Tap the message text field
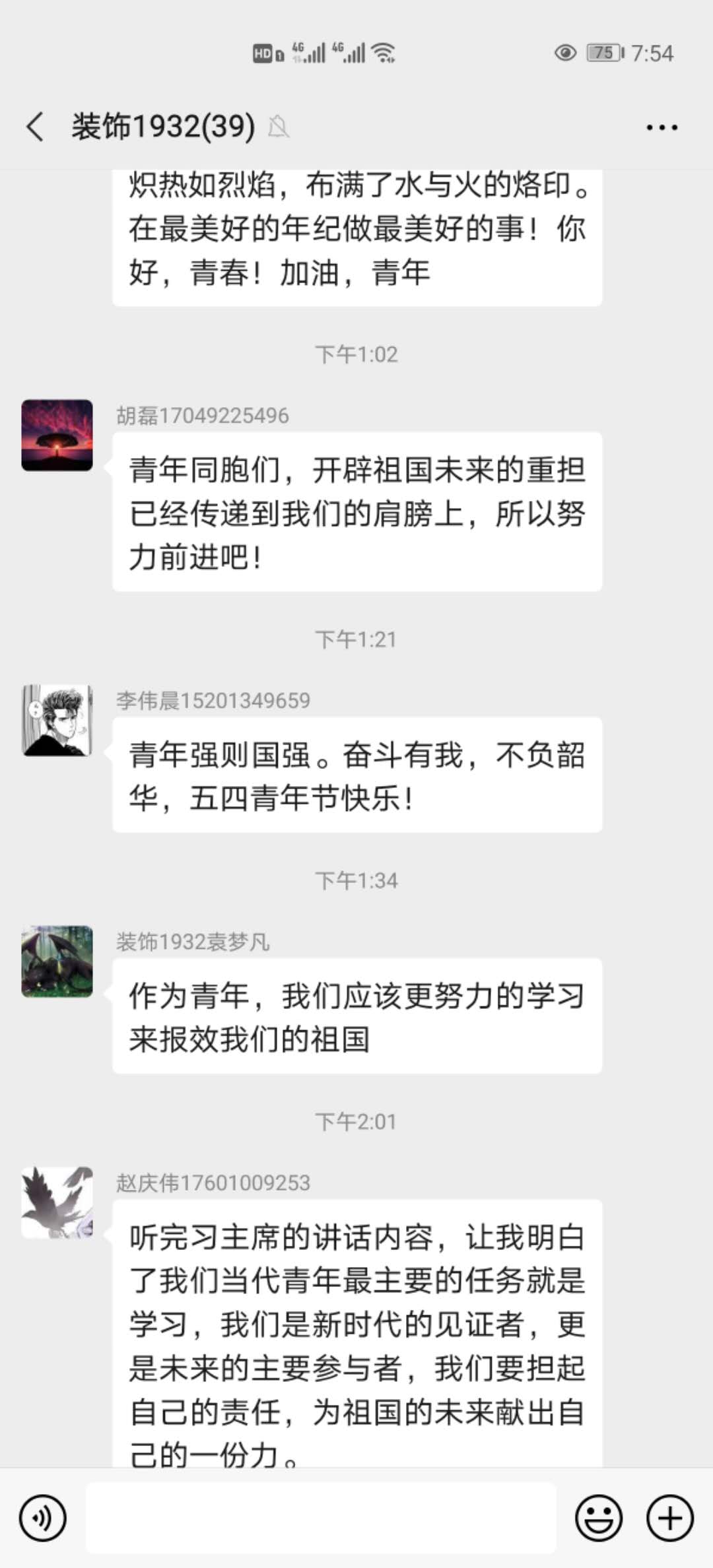The width and height of the screenshot is (713, 1568). 321,1518
